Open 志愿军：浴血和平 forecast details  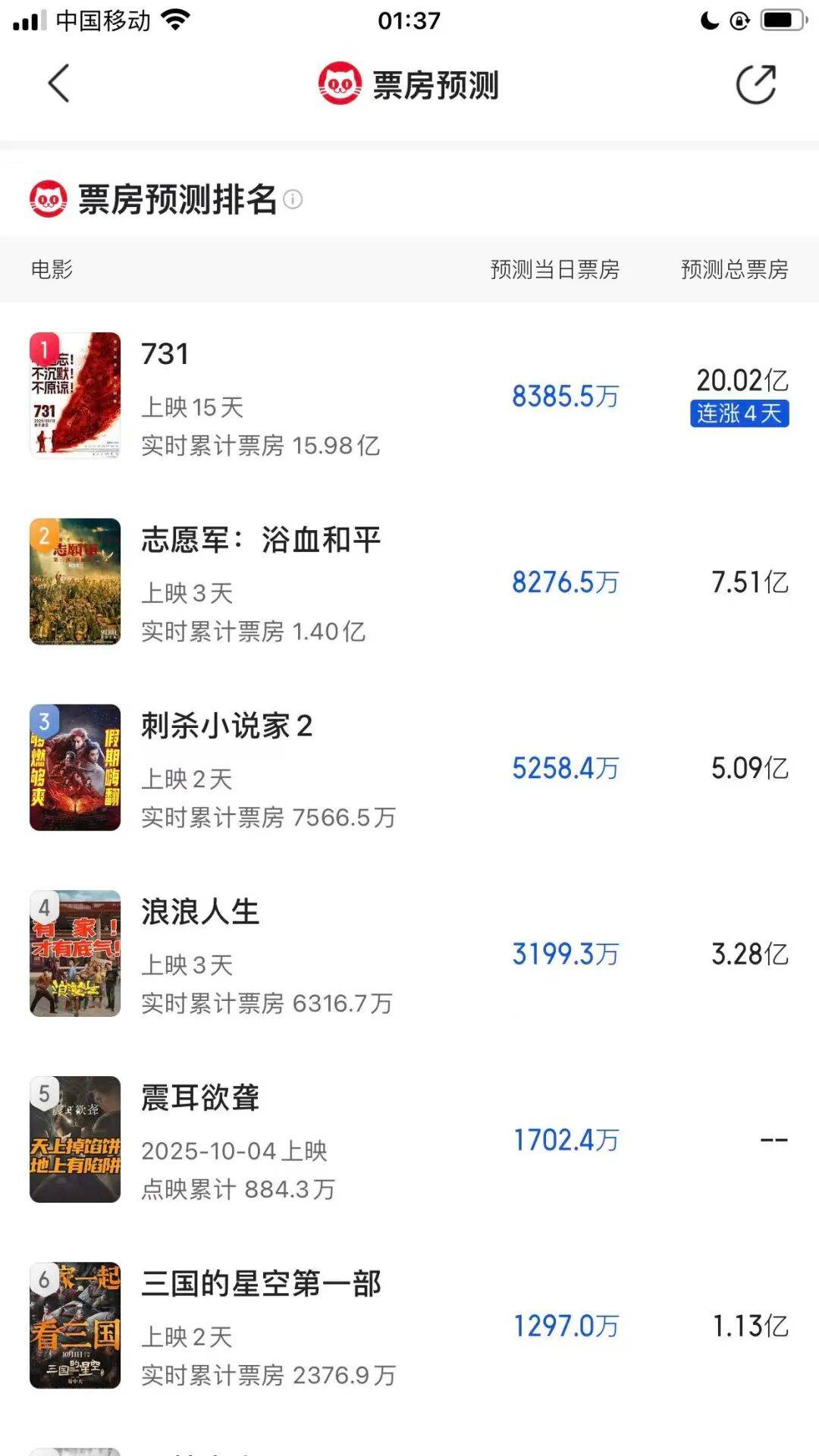pos(409,582)
